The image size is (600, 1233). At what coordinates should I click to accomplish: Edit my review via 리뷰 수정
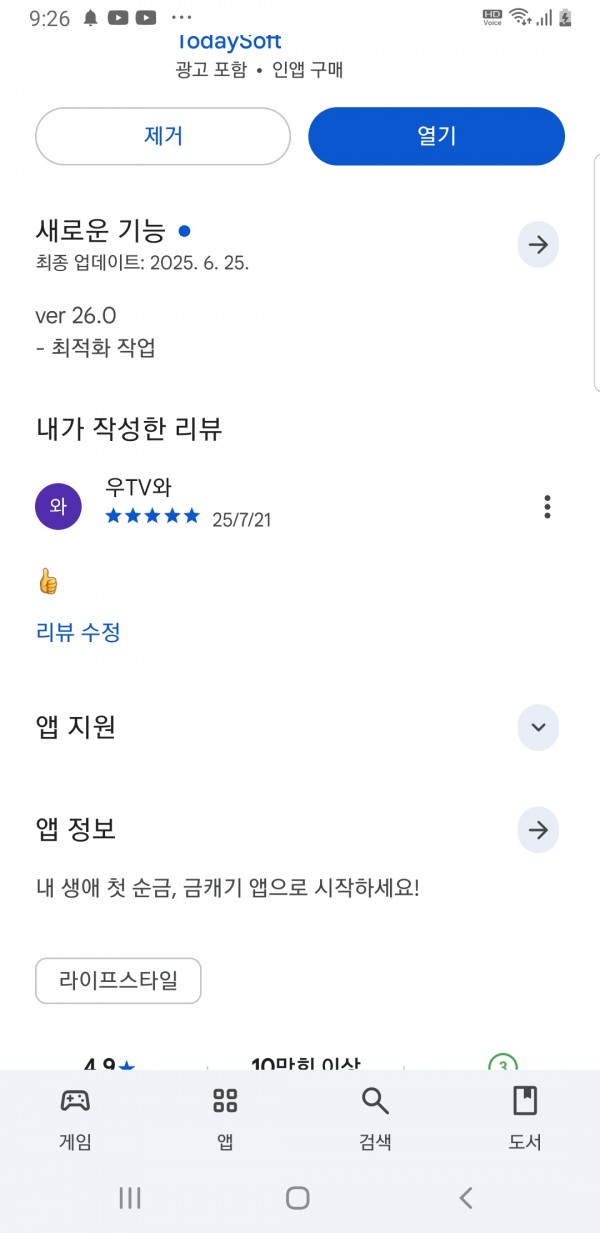(x=78, y=632)
